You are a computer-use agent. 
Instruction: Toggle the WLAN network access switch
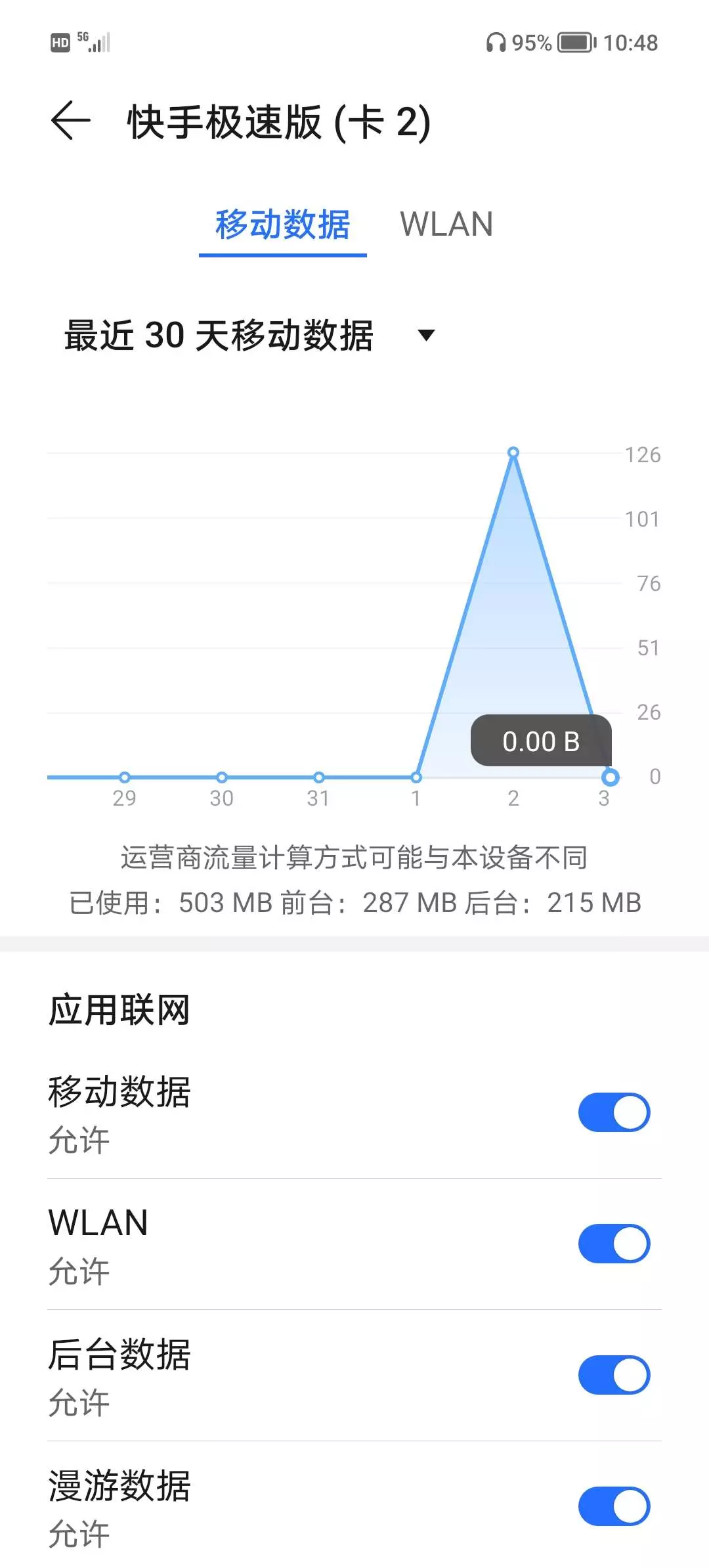(x=614, y=1244)
